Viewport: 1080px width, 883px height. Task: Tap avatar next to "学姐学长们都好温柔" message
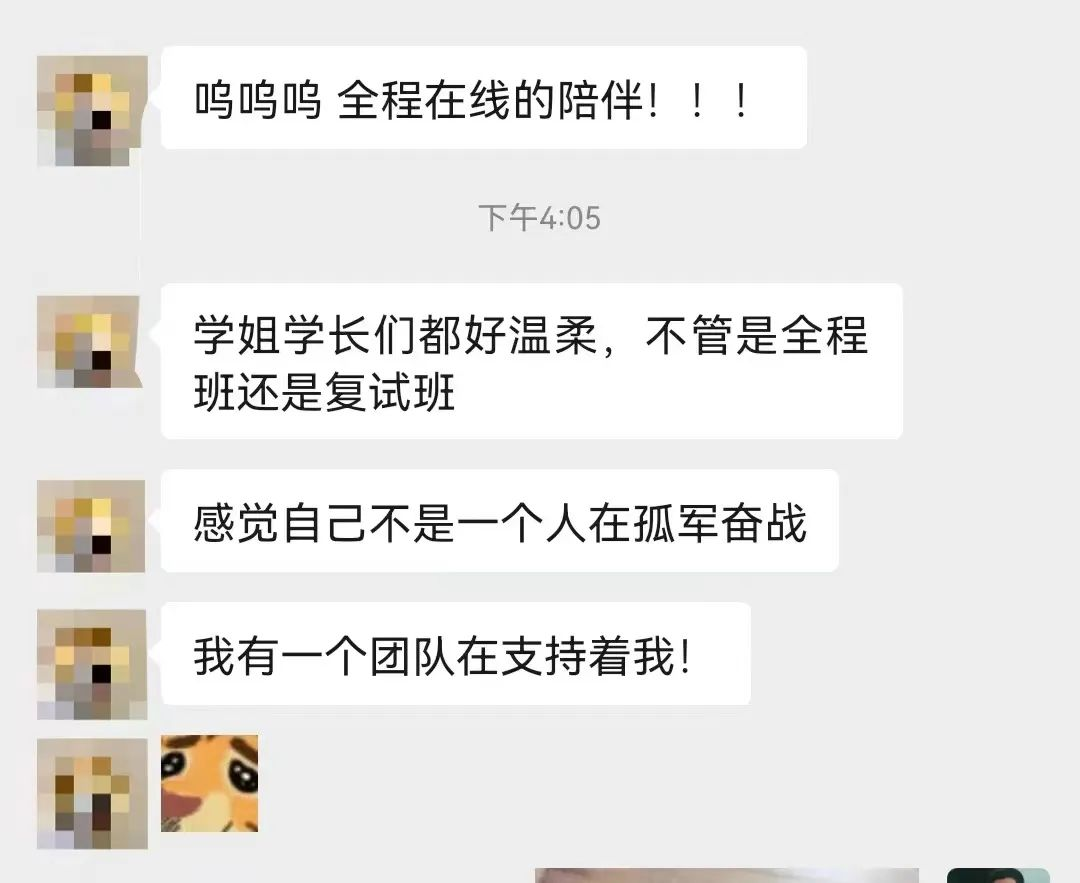pyautogui.click(x=92, y=343)
